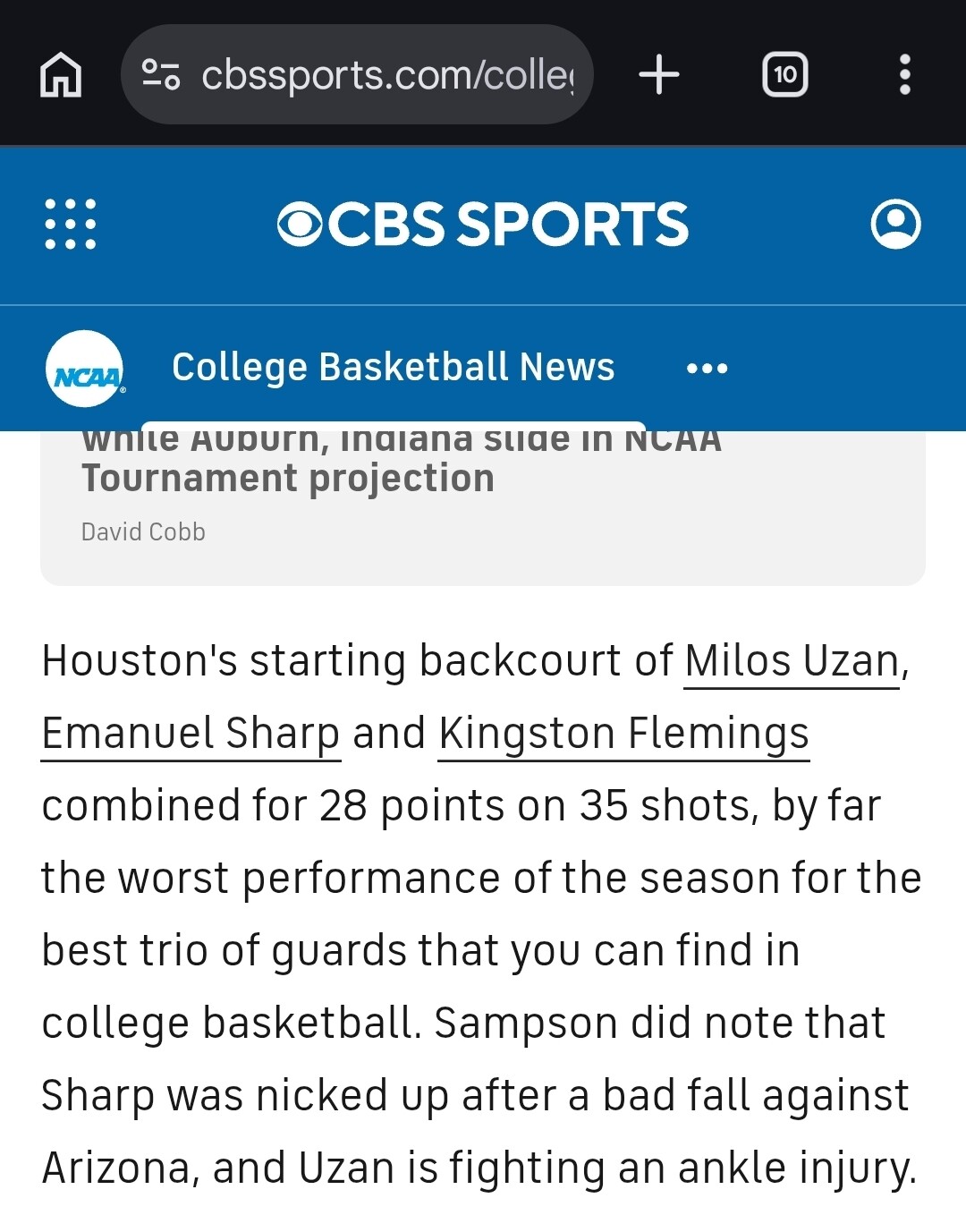
Task: Open the NCAA logo link
Action: (85, 369)
